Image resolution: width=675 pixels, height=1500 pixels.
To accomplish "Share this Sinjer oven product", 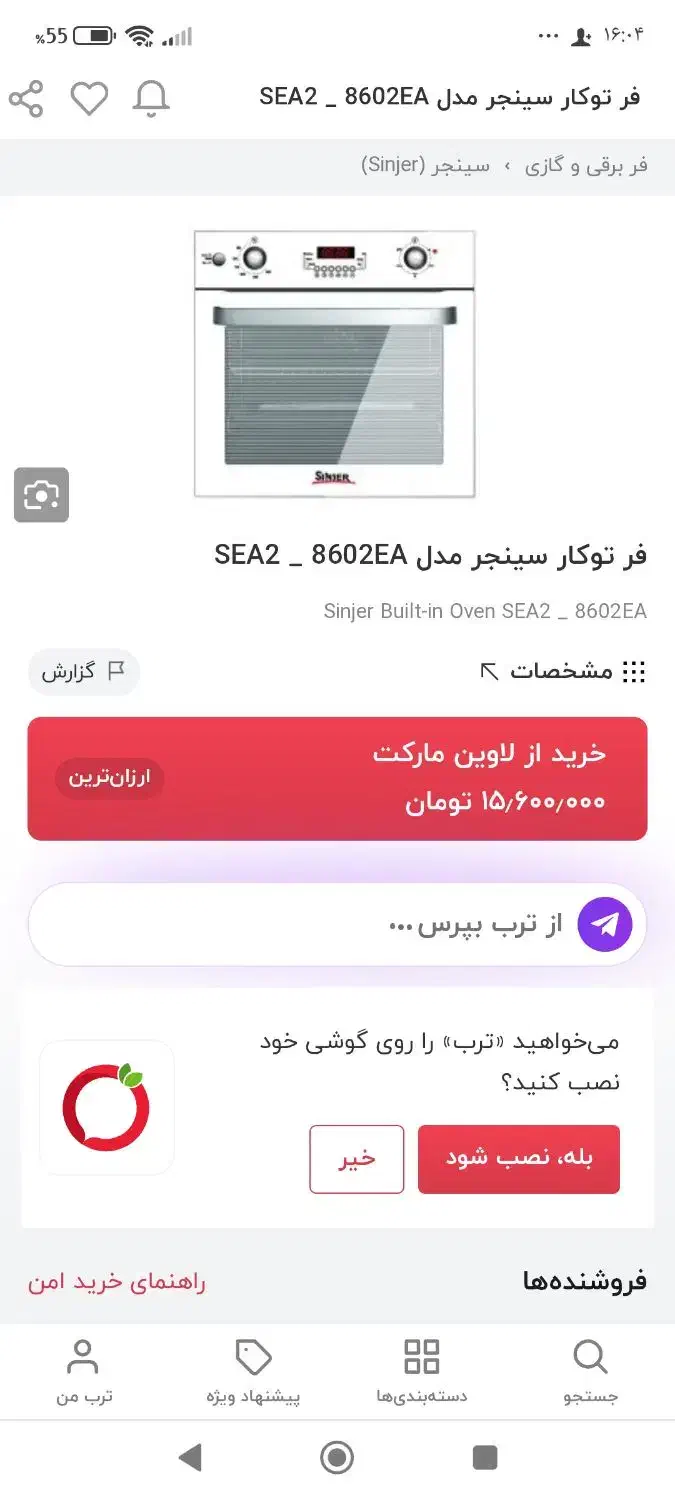I will click(x=26, y=99).
